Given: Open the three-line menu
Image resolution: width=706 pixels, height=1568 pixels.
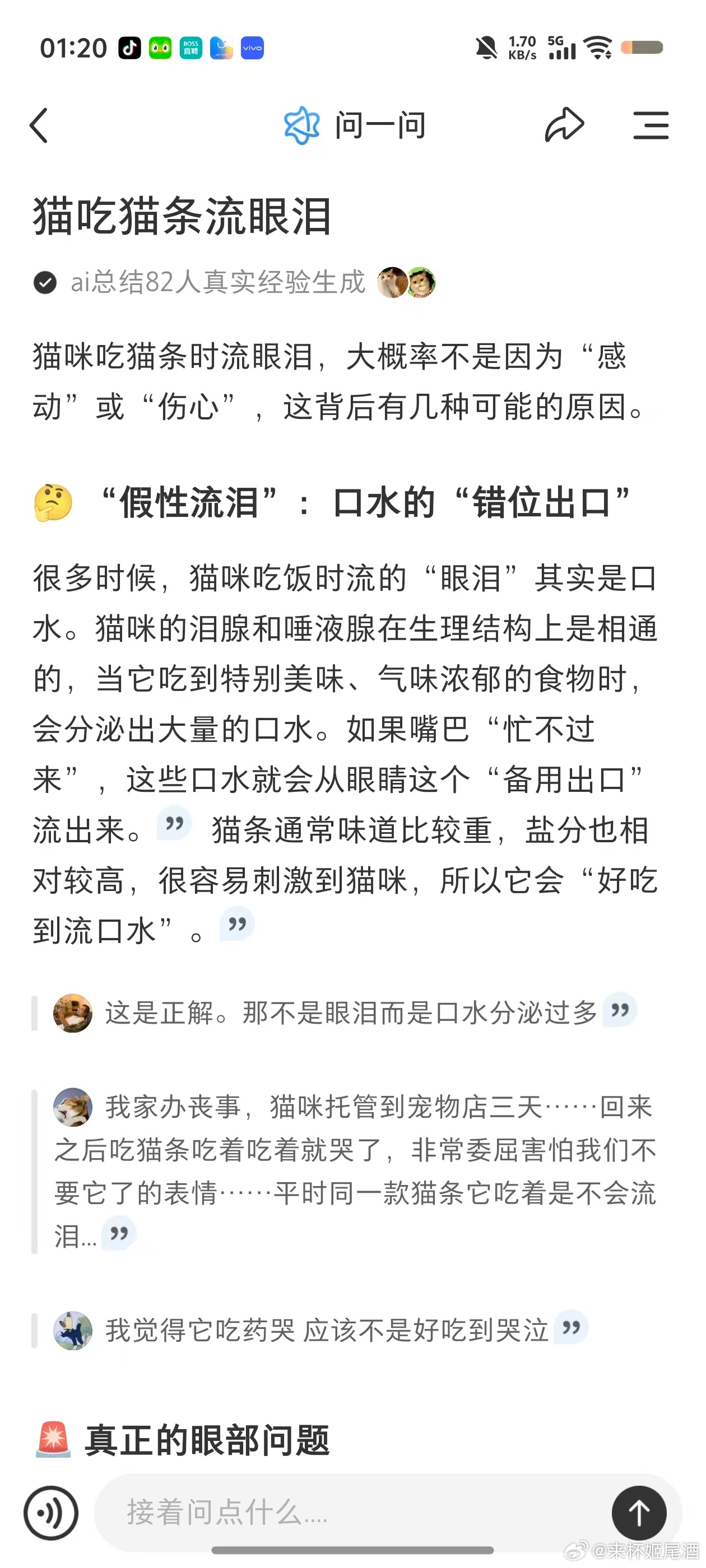Looking at the screenshot, I should coord(651,125).
